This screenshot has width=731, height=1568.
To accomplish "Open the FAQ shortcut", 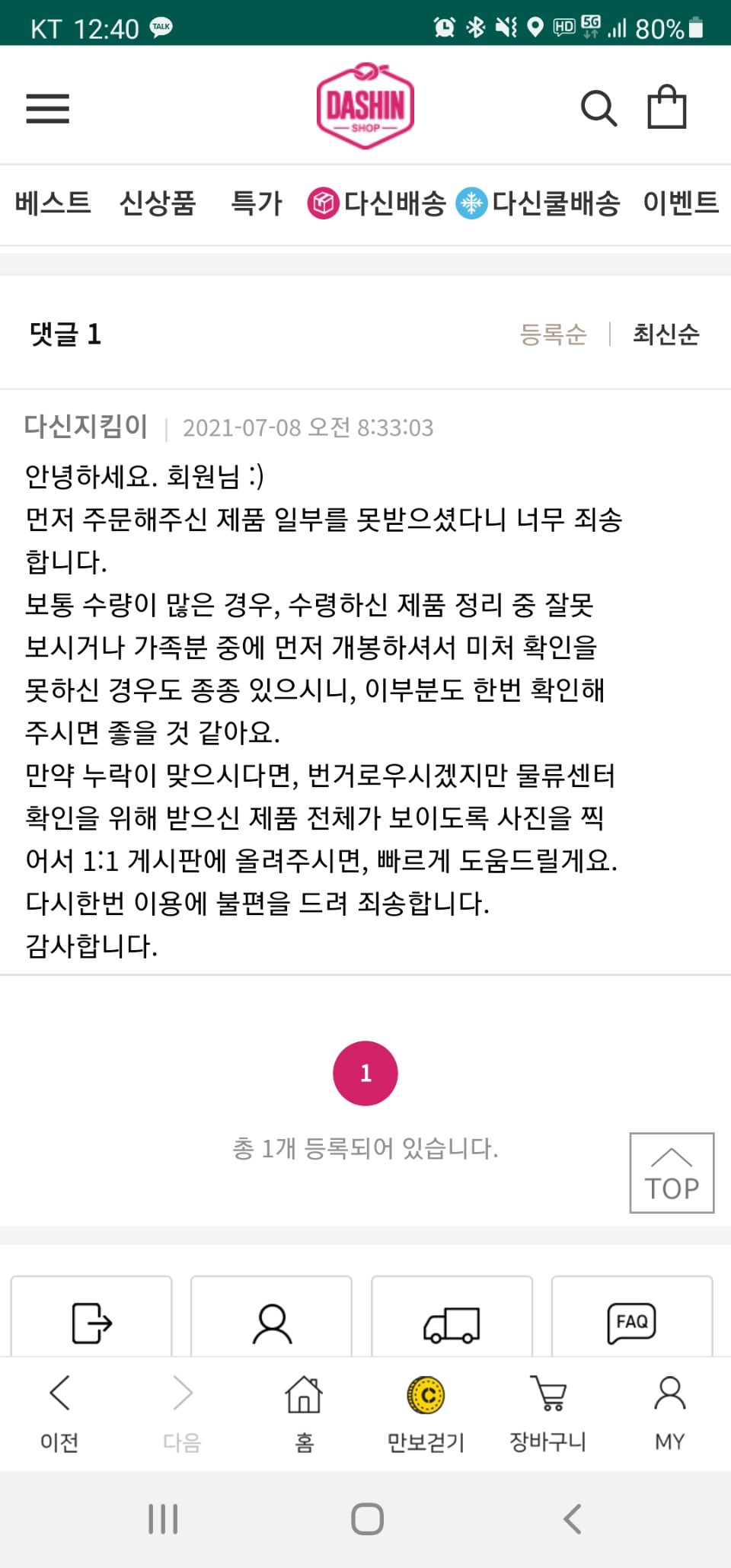I will (631, 1323).
